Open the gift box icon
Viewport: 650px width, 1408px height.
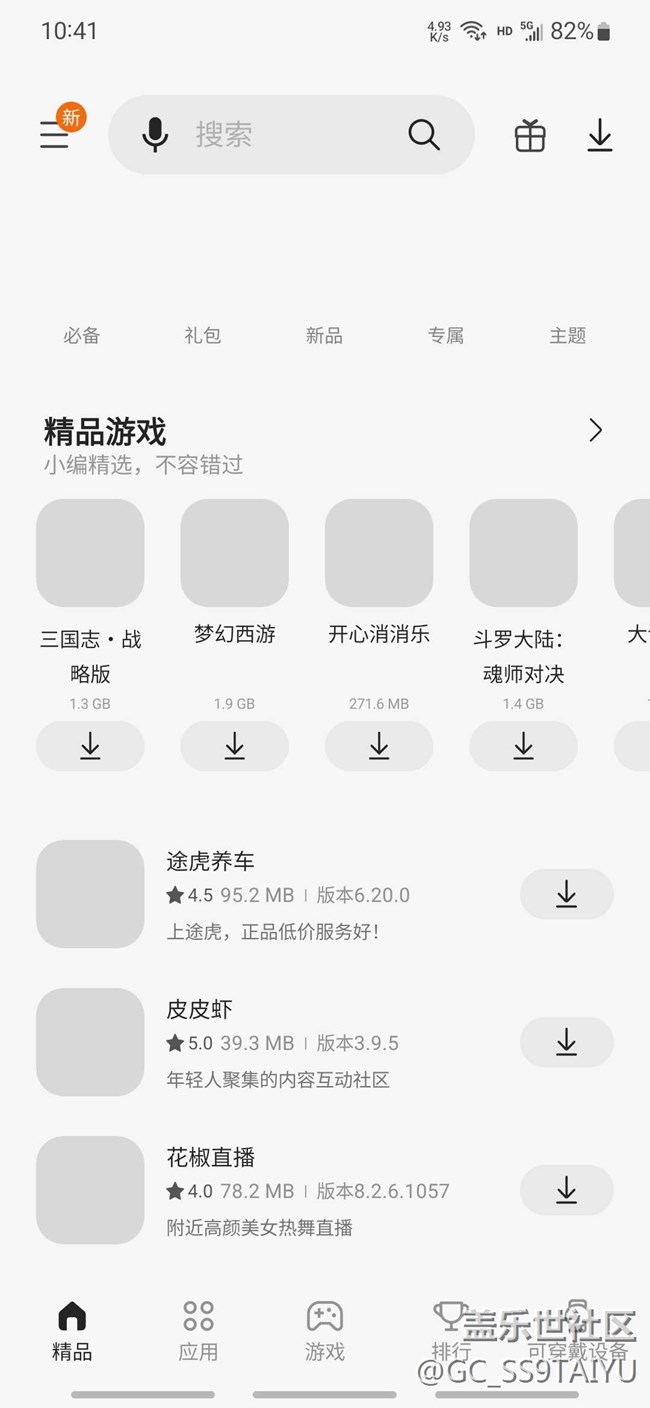530,135
